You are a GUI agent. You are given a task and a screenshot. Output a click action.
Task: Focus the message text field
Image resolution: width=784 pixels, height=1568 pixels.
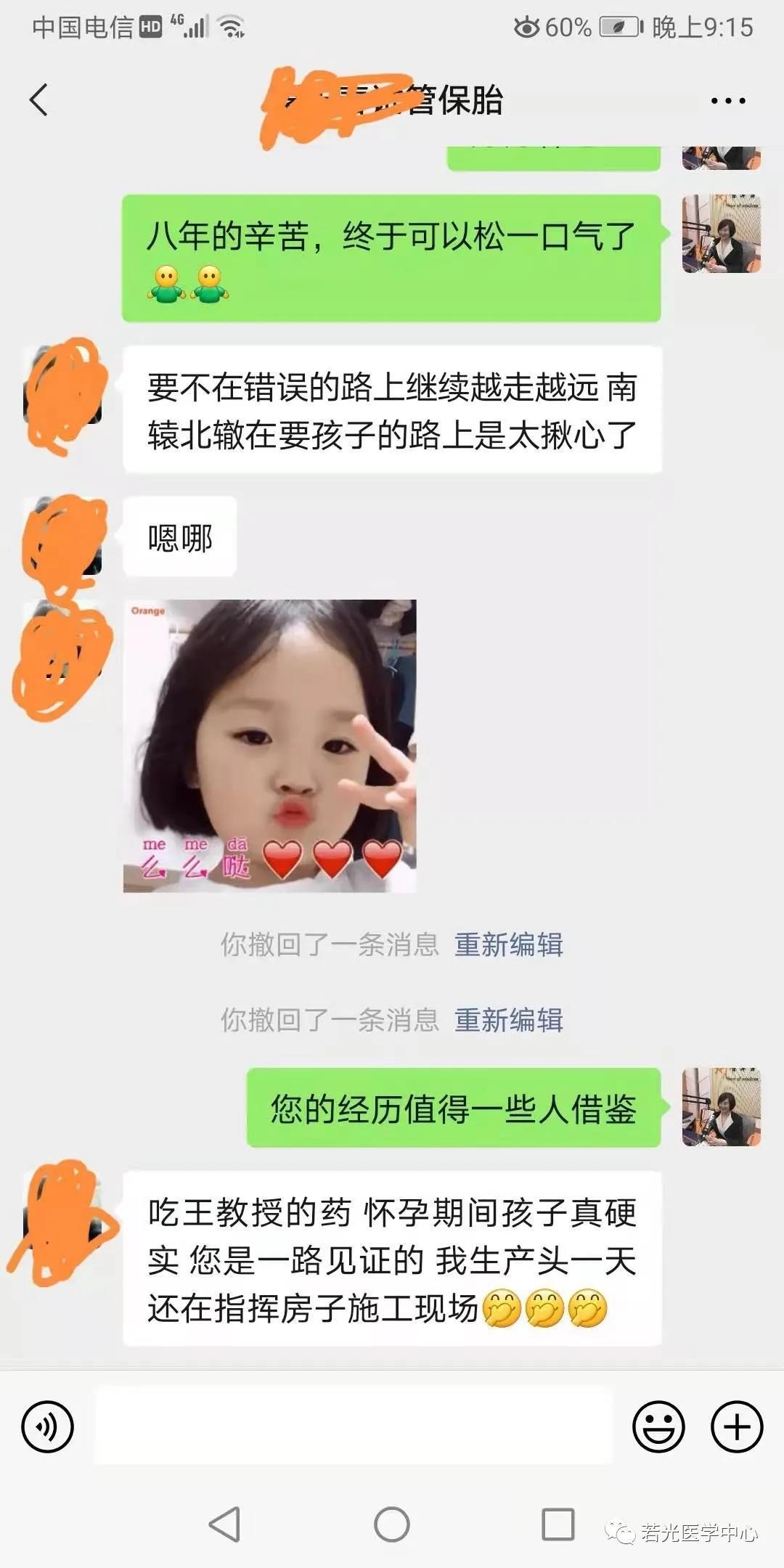[354, 1425]
